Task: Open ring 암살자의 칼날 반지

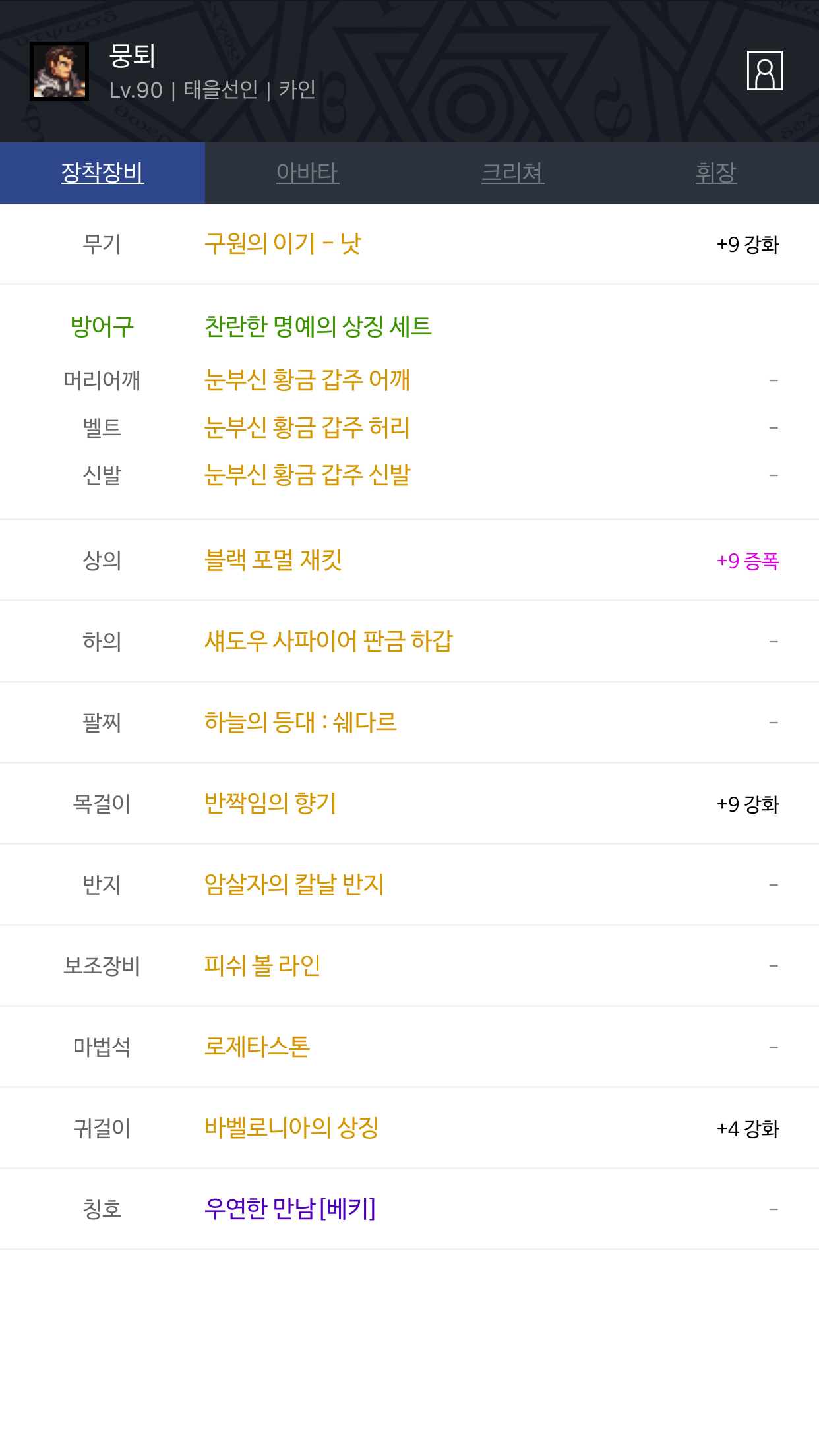Action: pyautogui.click(x=294, y=884)
